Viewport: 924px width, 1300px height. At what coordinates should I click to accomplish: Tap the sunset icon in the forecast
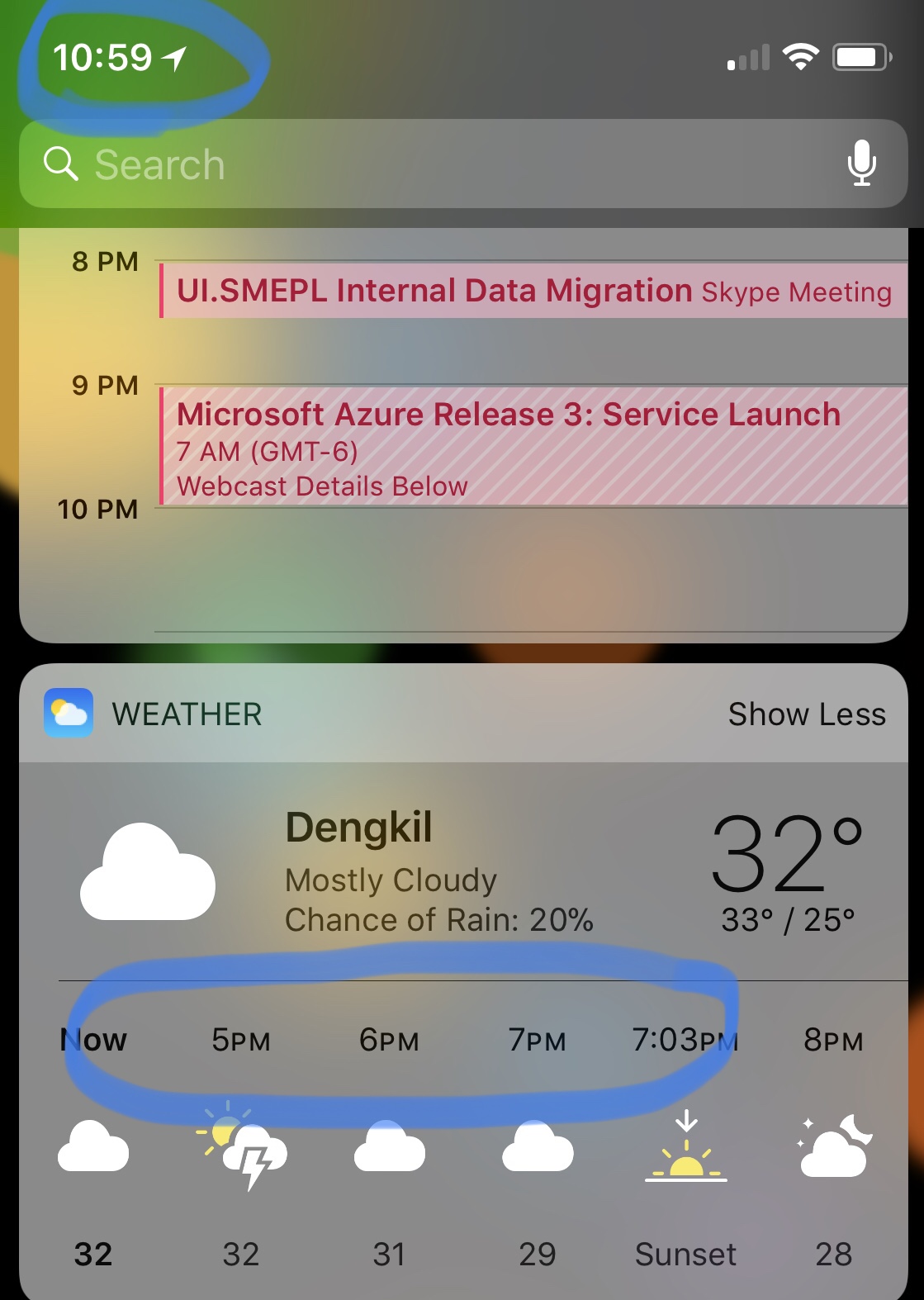point(685,1152)
